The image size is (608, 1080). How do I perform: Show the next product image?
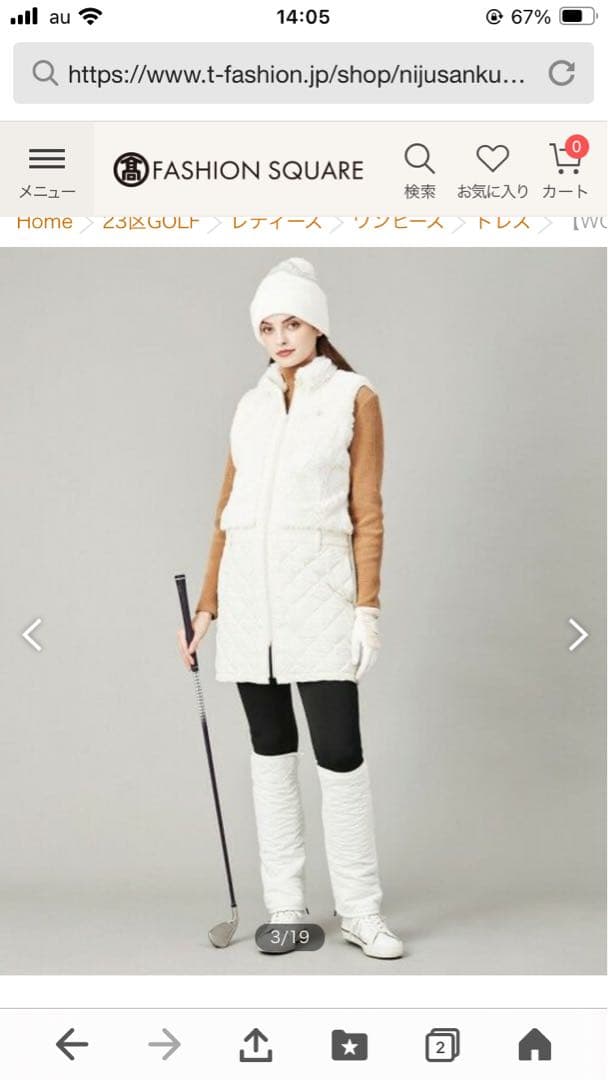point(578,634)
